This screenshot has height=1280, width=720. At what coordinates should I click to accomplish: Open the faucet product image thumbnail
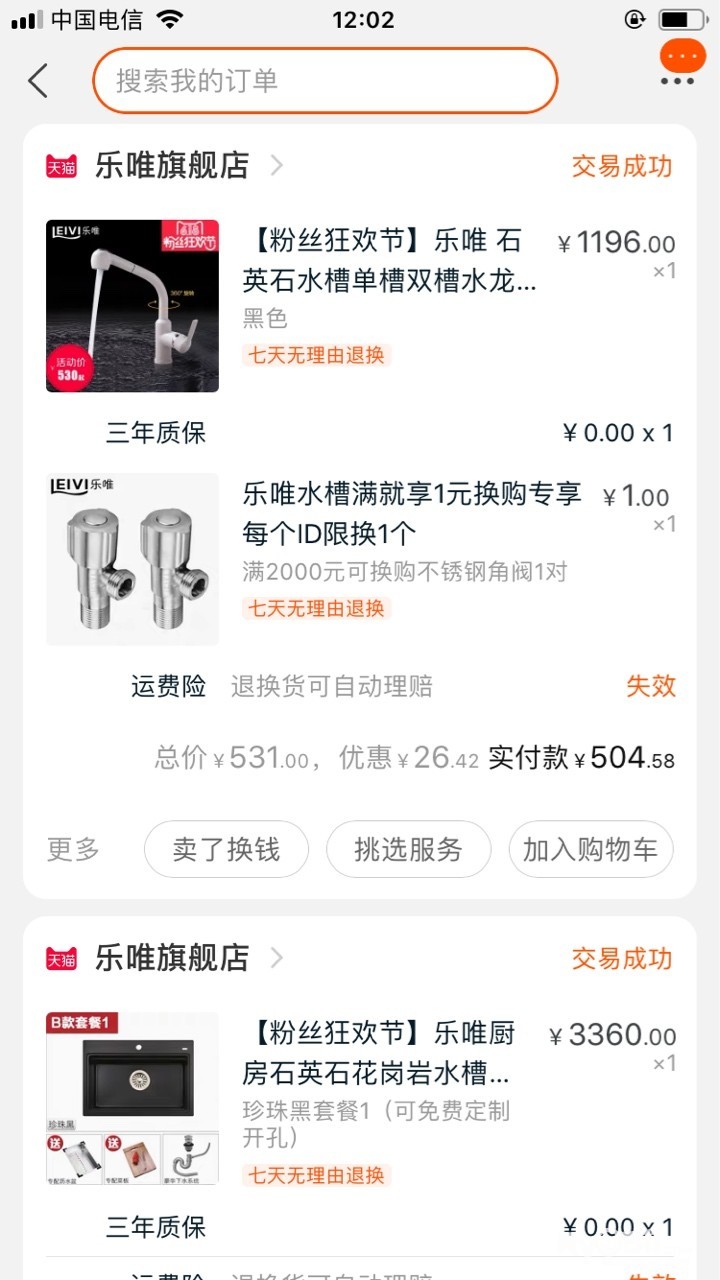132,306
